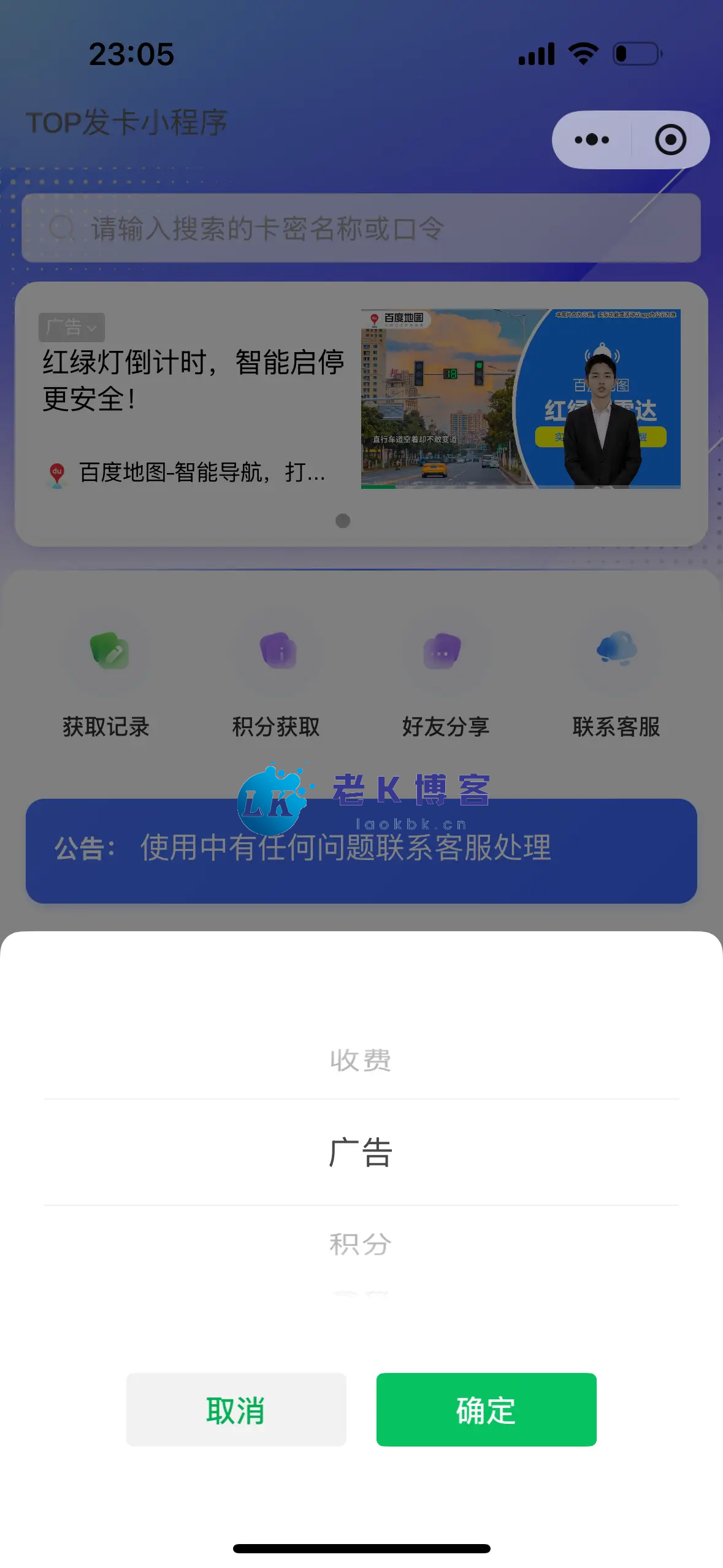Image resolution: width=723 pixels, height=1568 pixels.
Task: Open the 积分获取 shortcut
Action: coord(277,681)
